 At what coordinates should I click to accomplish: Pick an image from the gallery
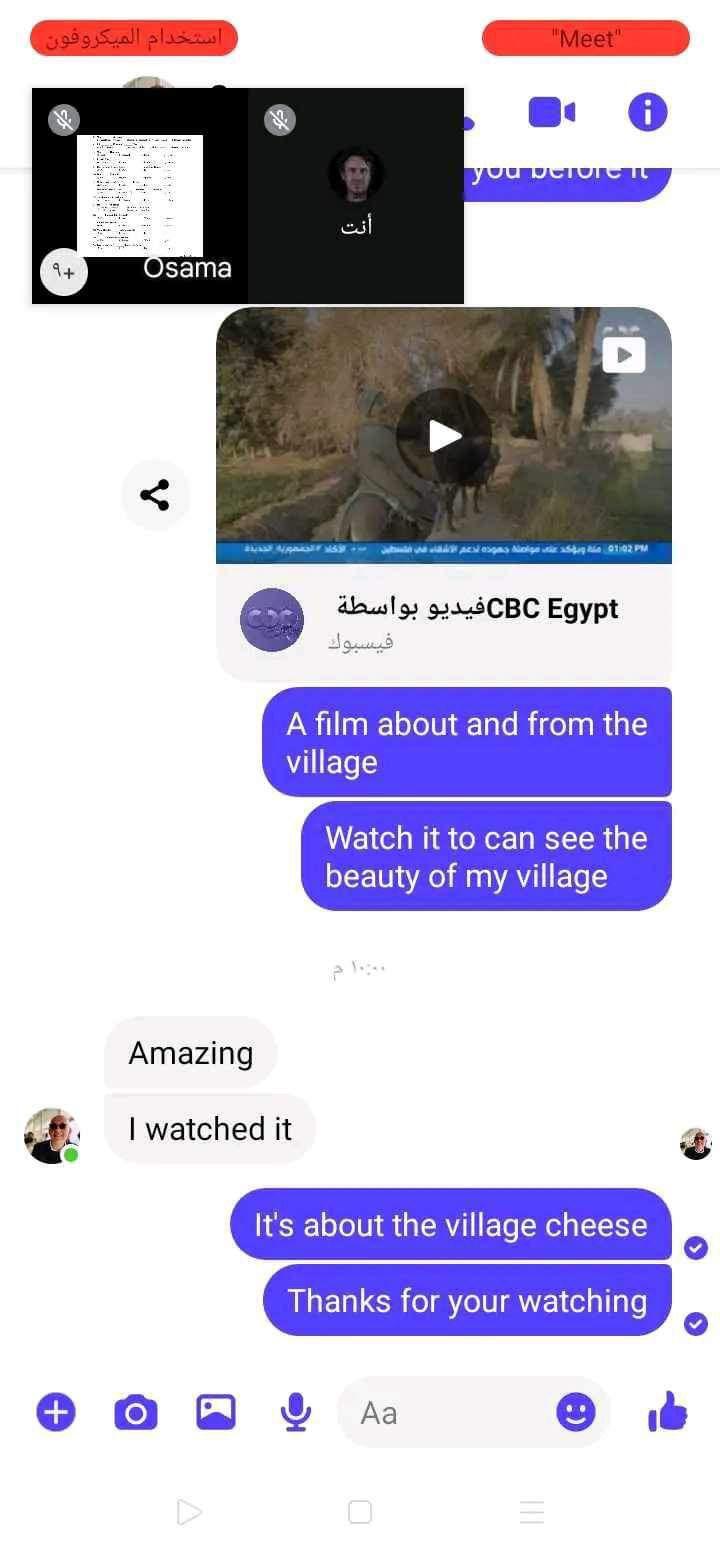(215, 1412)
